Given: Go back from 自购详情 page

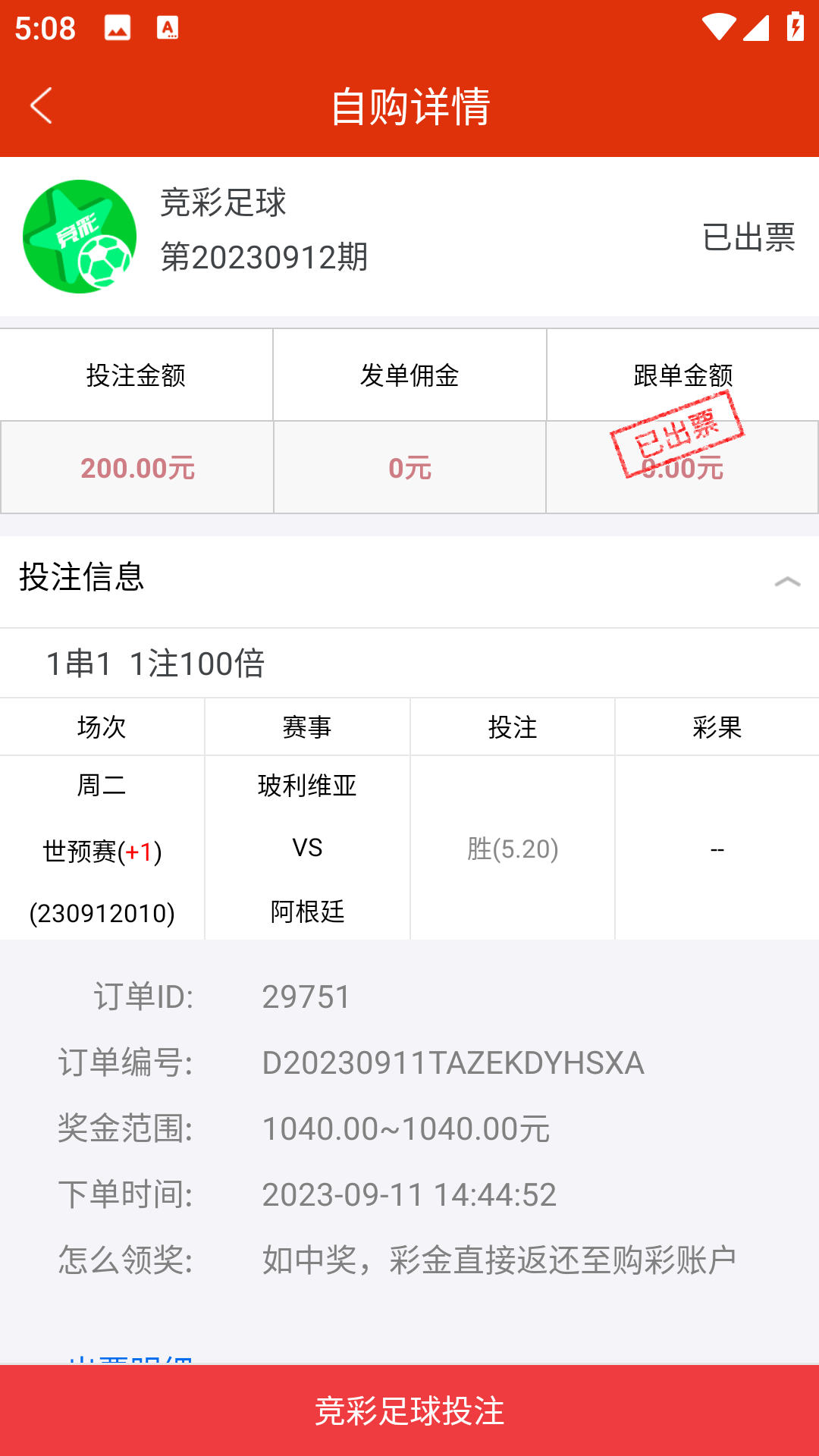Looking at the screenshot, I should point(41,105).
